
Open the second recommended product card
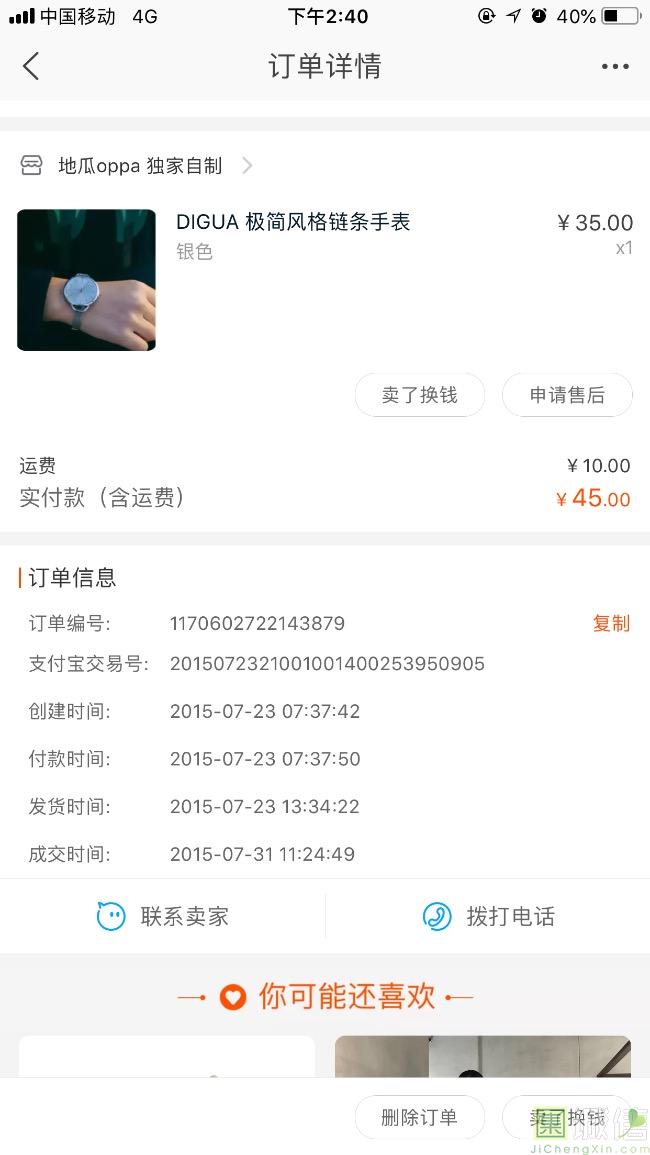coord(483,1056)
